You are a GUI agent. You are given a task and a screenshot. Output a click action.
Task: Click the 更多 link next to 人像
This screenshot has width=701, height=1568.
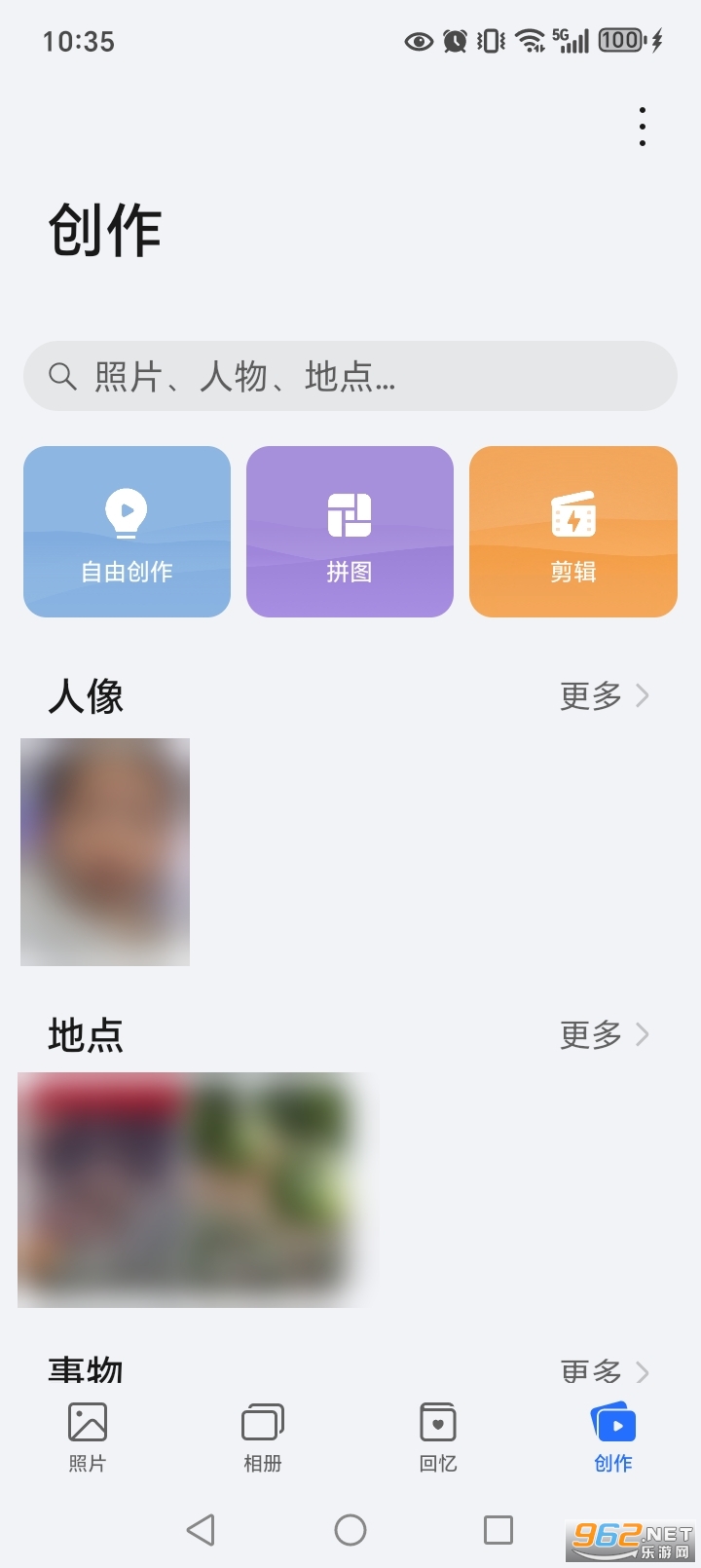[x=588, y=695]
